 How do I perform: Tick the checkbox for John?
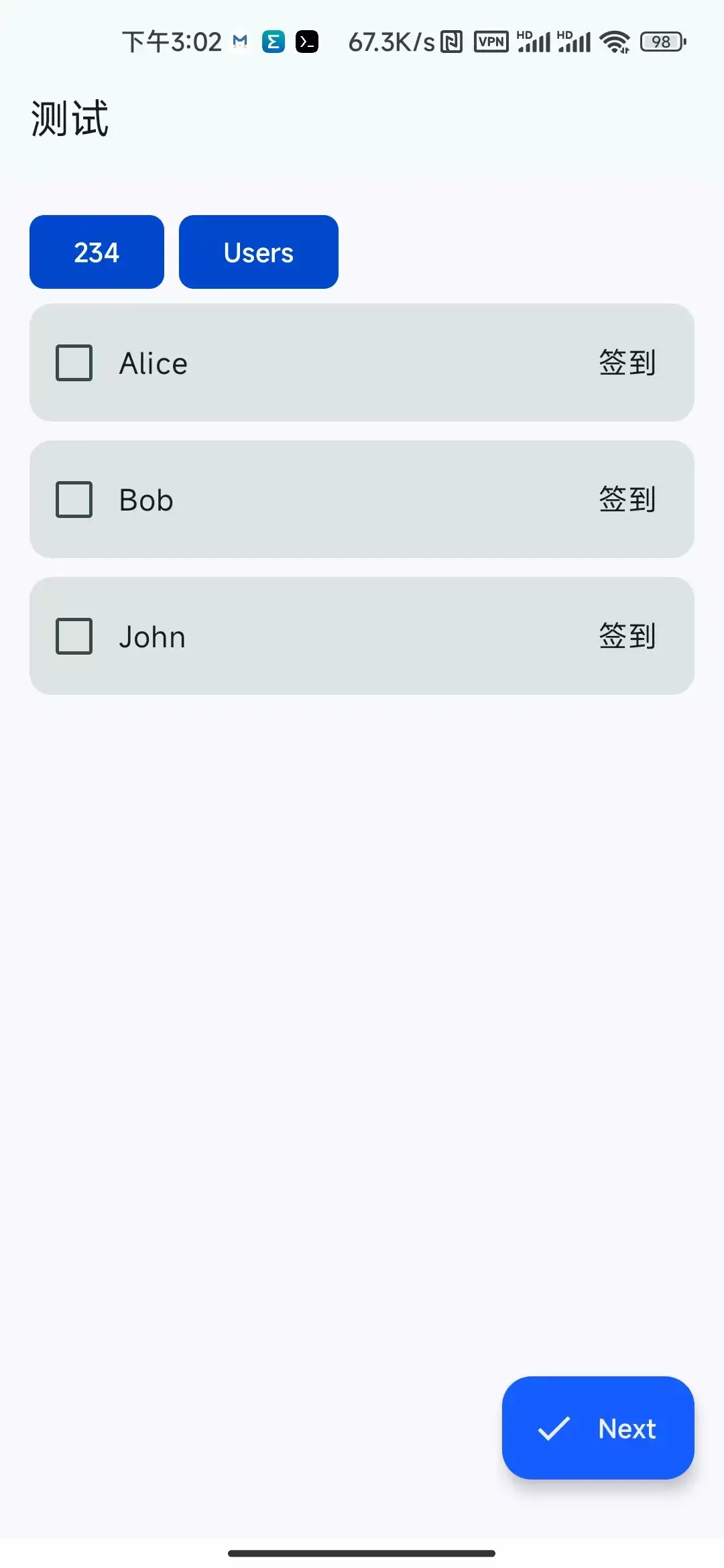[x=74, y=636]
